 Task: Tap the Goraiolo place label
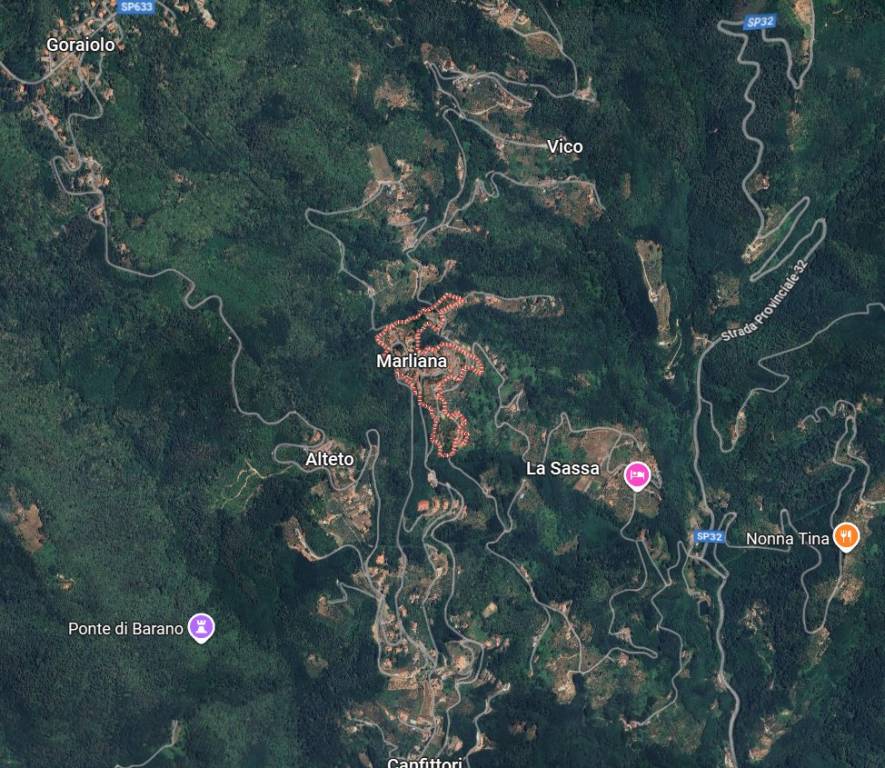pos(80,44)
